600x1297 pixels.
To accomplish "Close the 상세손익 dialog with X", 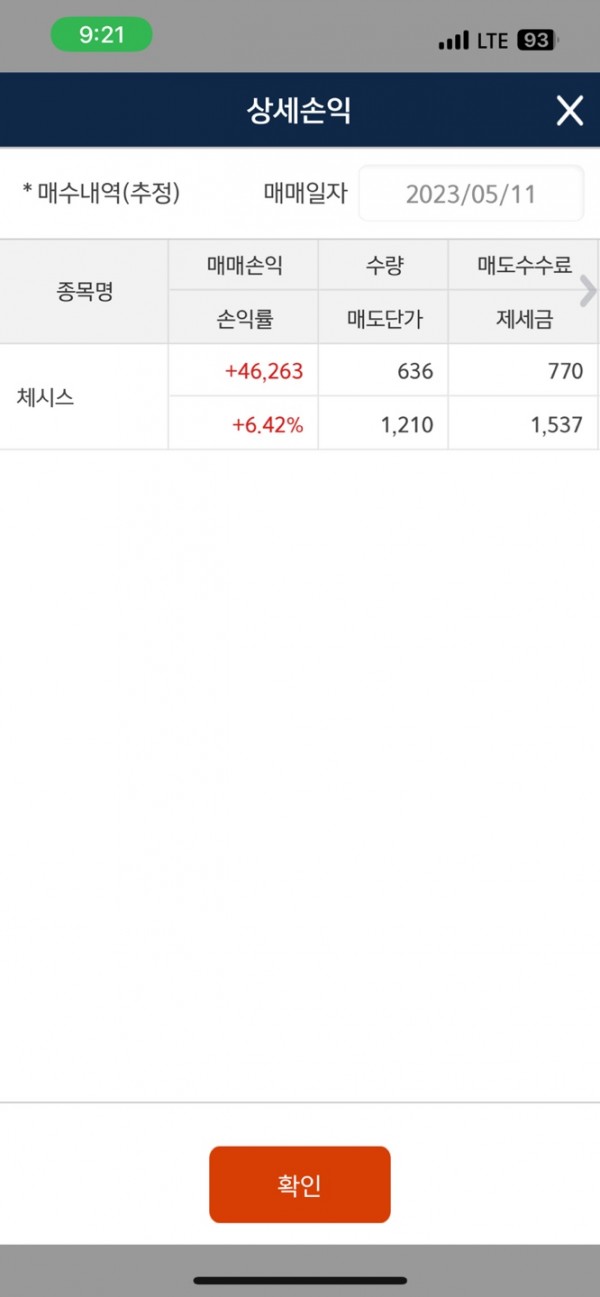I will tap(569, 110).
